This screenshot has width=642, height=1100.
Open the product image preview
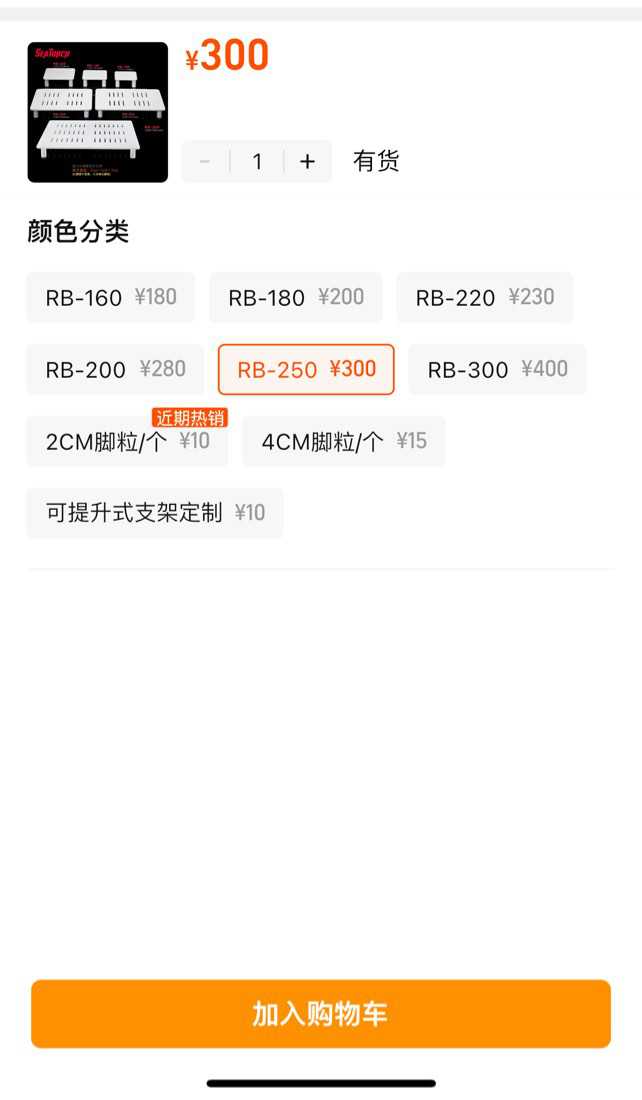pos(97,112)
